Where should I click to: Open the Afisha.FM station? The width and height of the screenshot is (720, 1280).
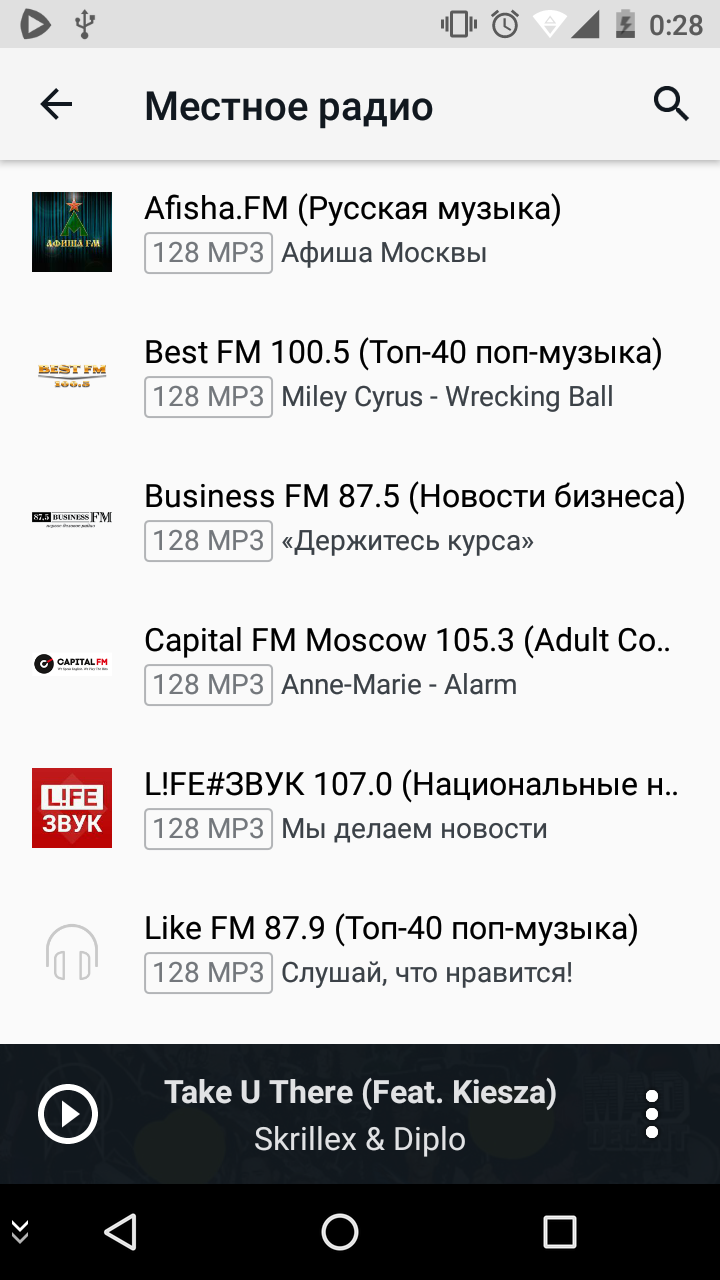coord(360,232)
